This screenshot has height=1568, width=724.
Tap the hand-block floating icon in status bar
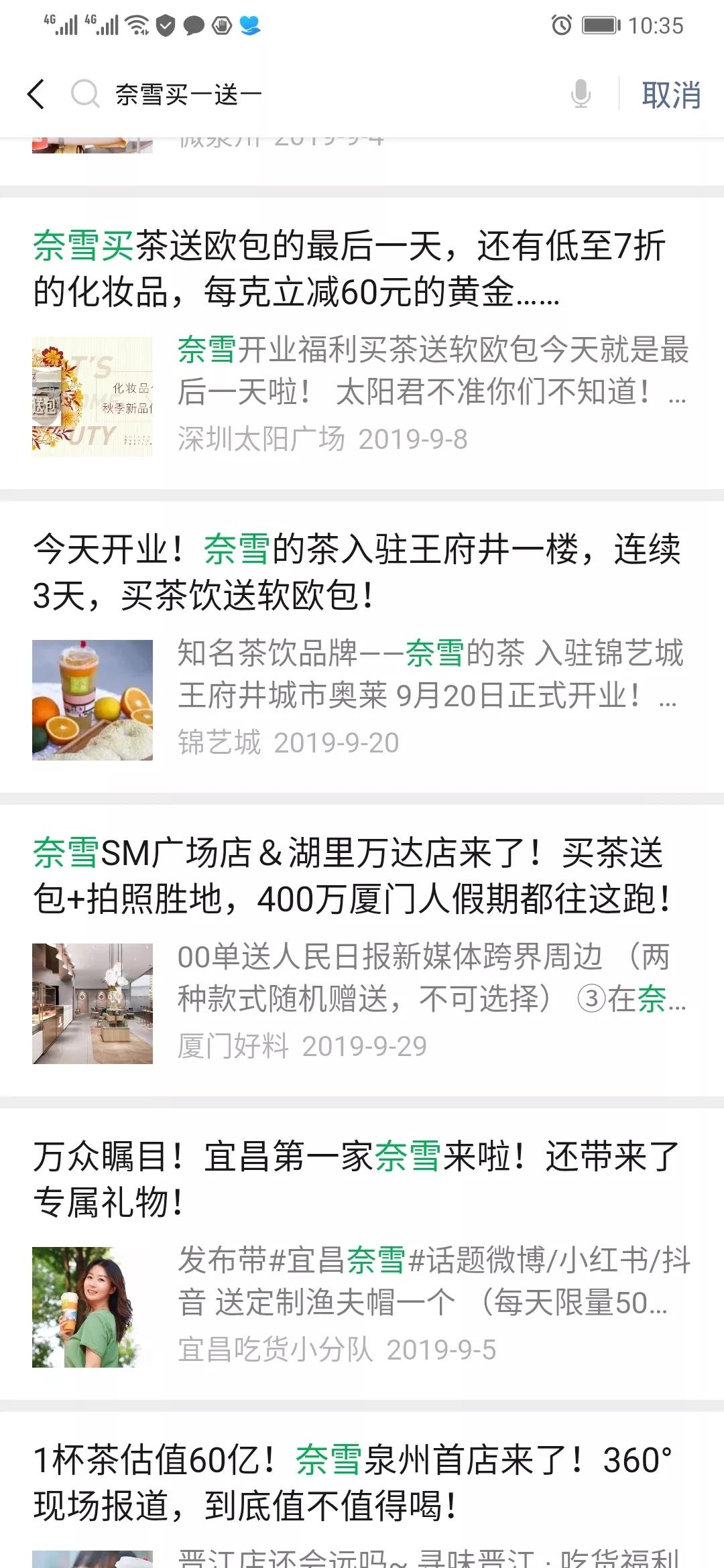point(221,24)
